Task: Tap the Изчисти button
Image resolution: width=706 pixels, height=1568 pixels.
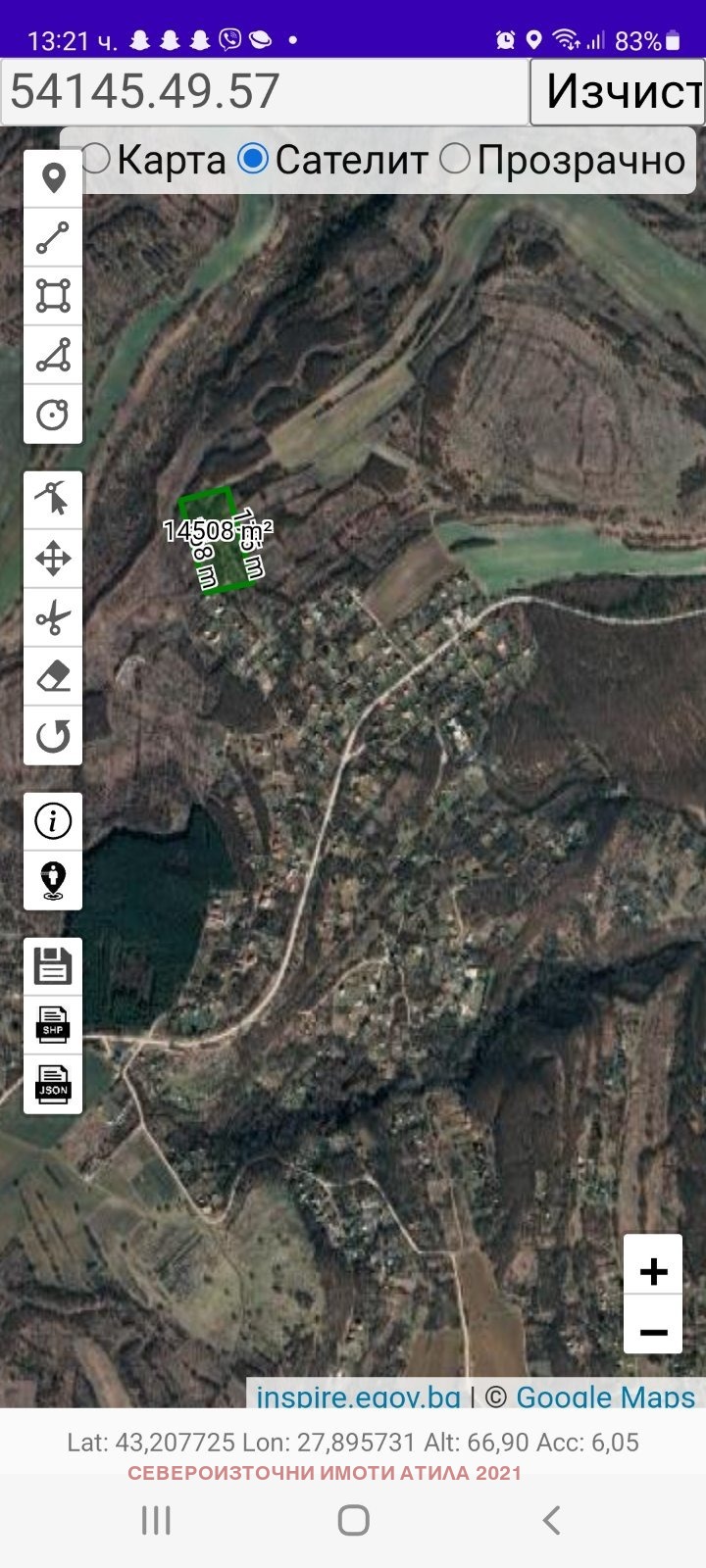Action: tap(620, 92)
